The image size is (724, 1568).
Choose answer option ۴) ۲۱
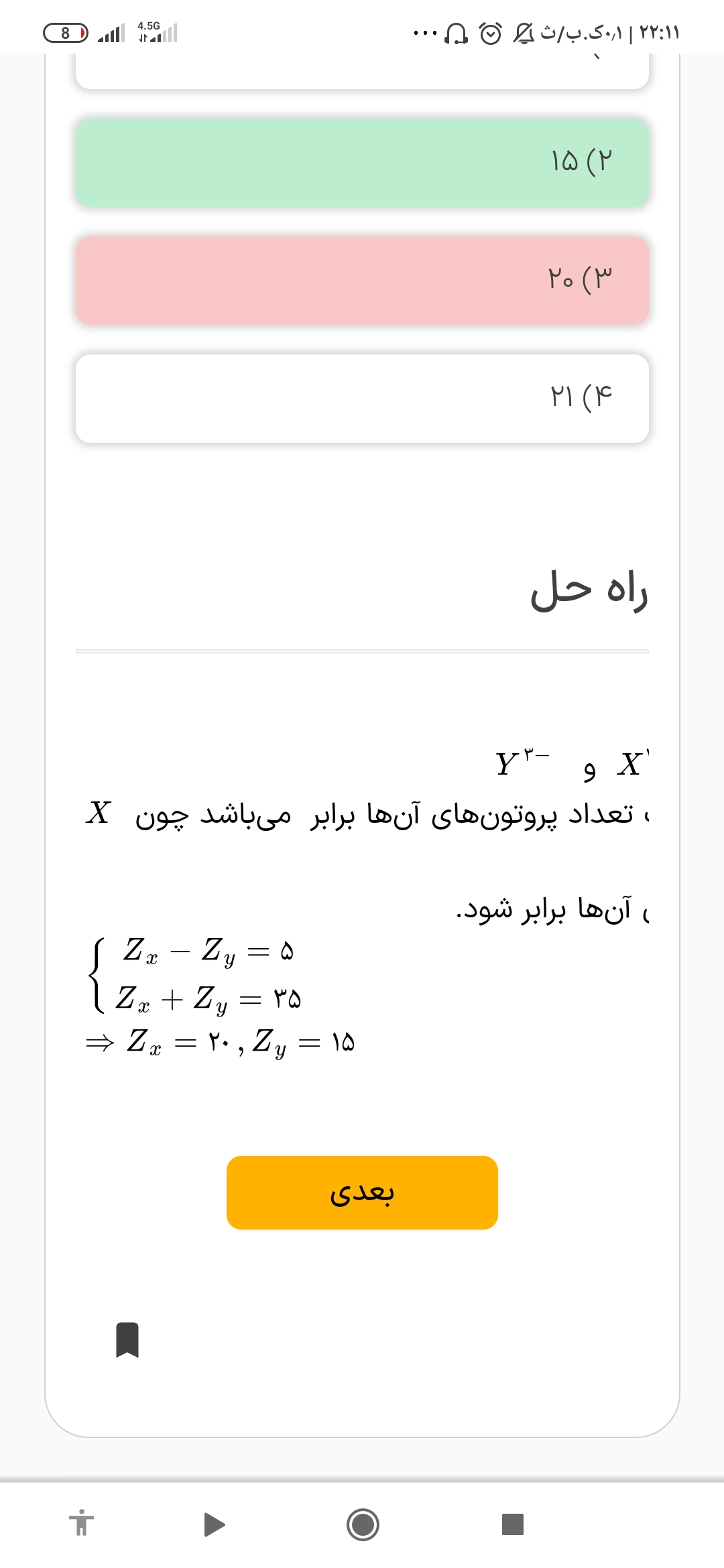click(362, 399)
